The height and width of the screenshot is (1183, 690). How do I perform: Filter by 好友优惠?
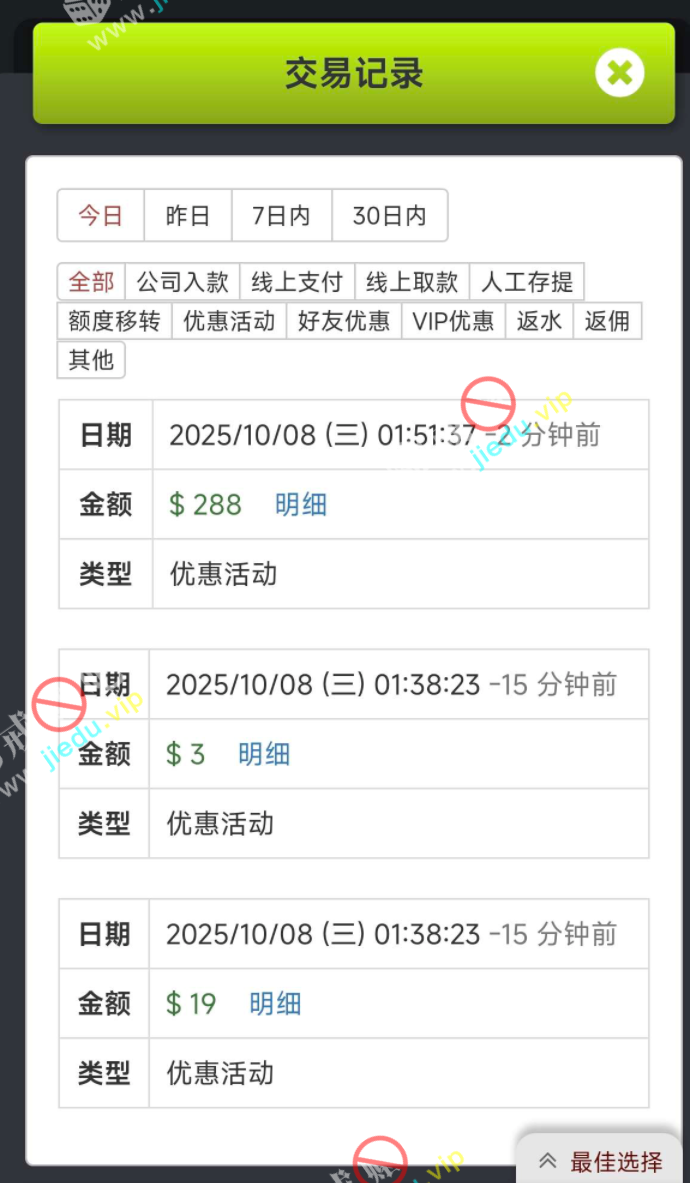click(344, 321)
